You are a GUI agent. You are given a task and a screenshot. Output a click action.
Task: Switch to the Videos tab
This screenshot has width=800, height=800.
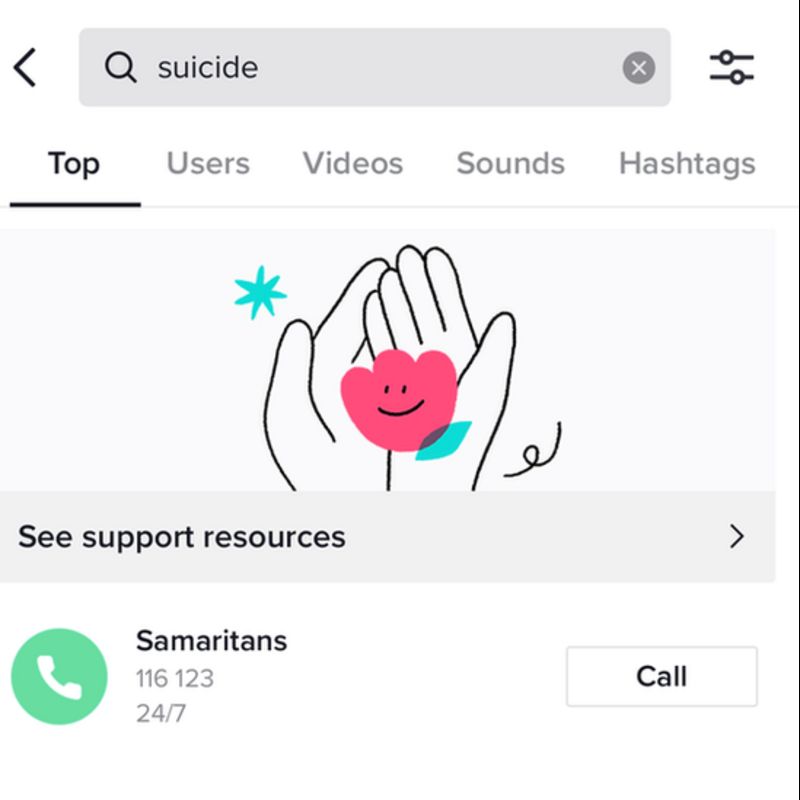[x=353, y=163]
